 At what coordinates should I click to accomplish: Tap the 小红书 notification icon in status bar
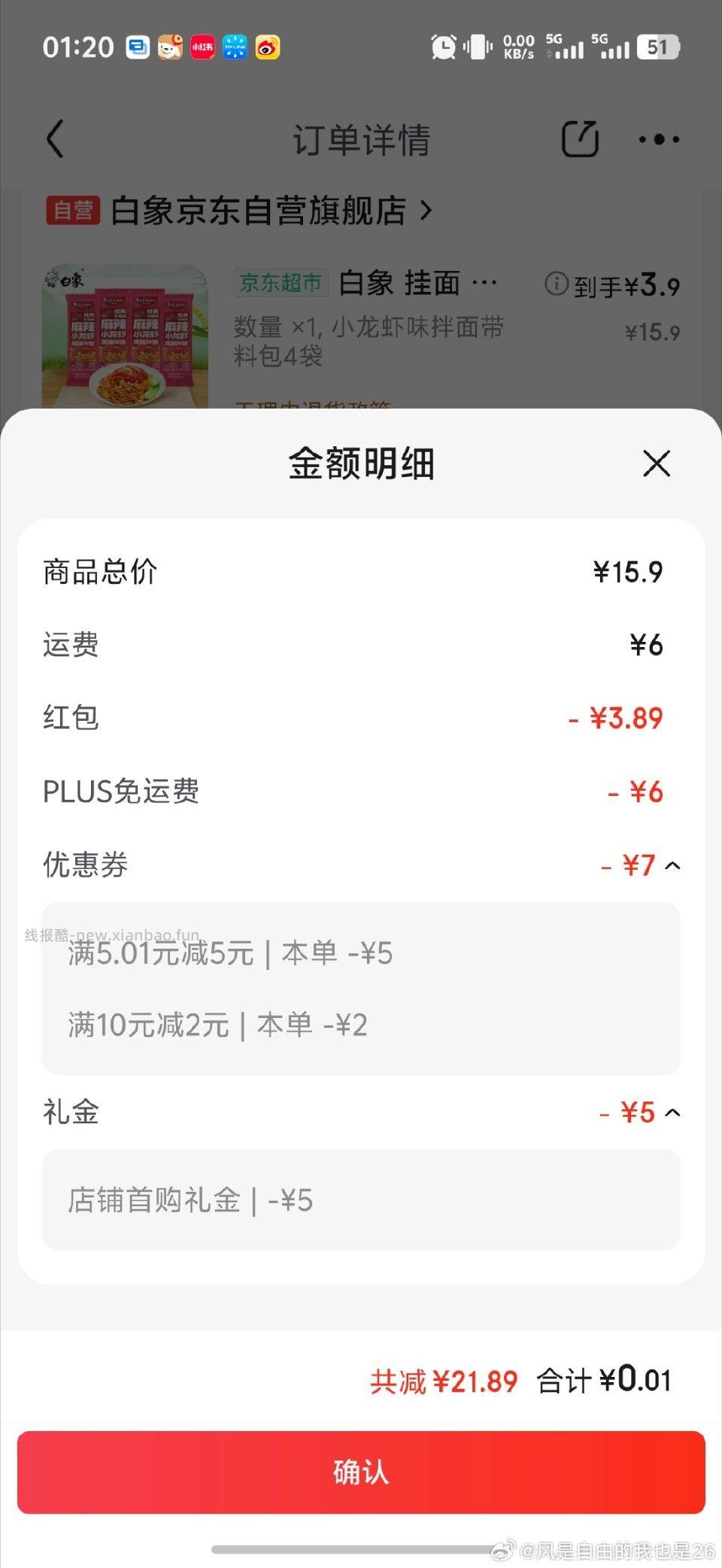click(x=202, y=47)
